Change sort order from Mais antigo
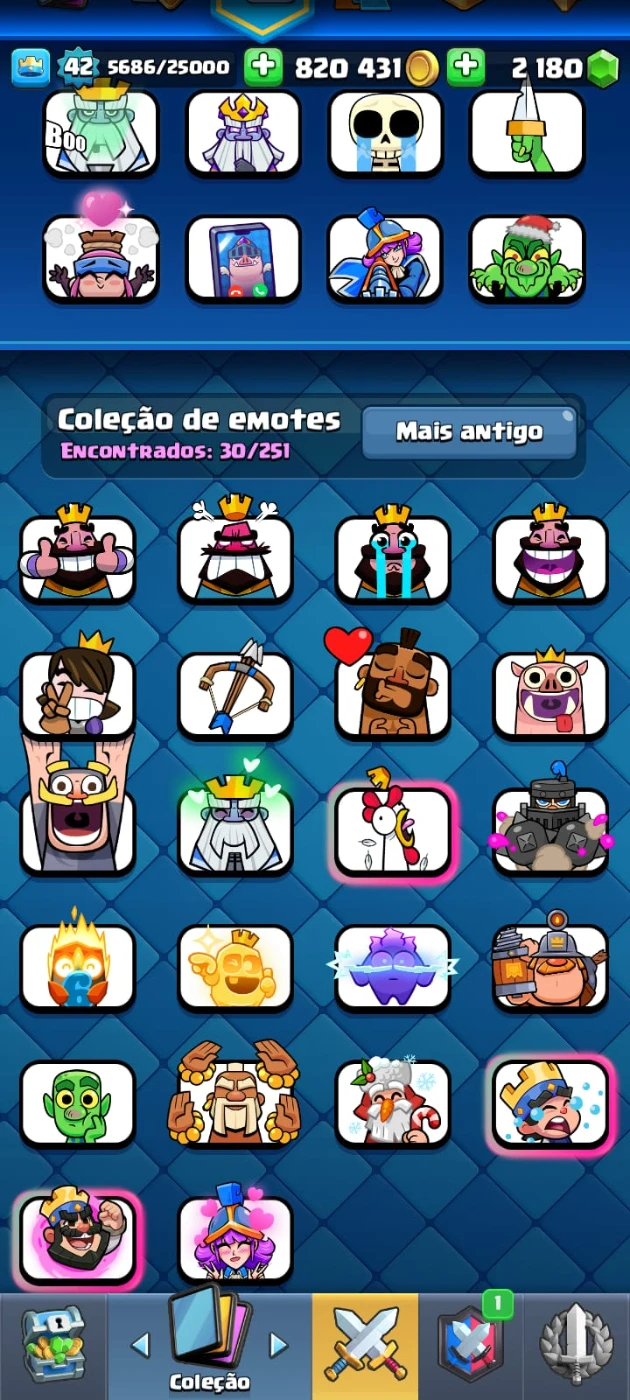Screen dimensions: 630x1400 point(469,432)
